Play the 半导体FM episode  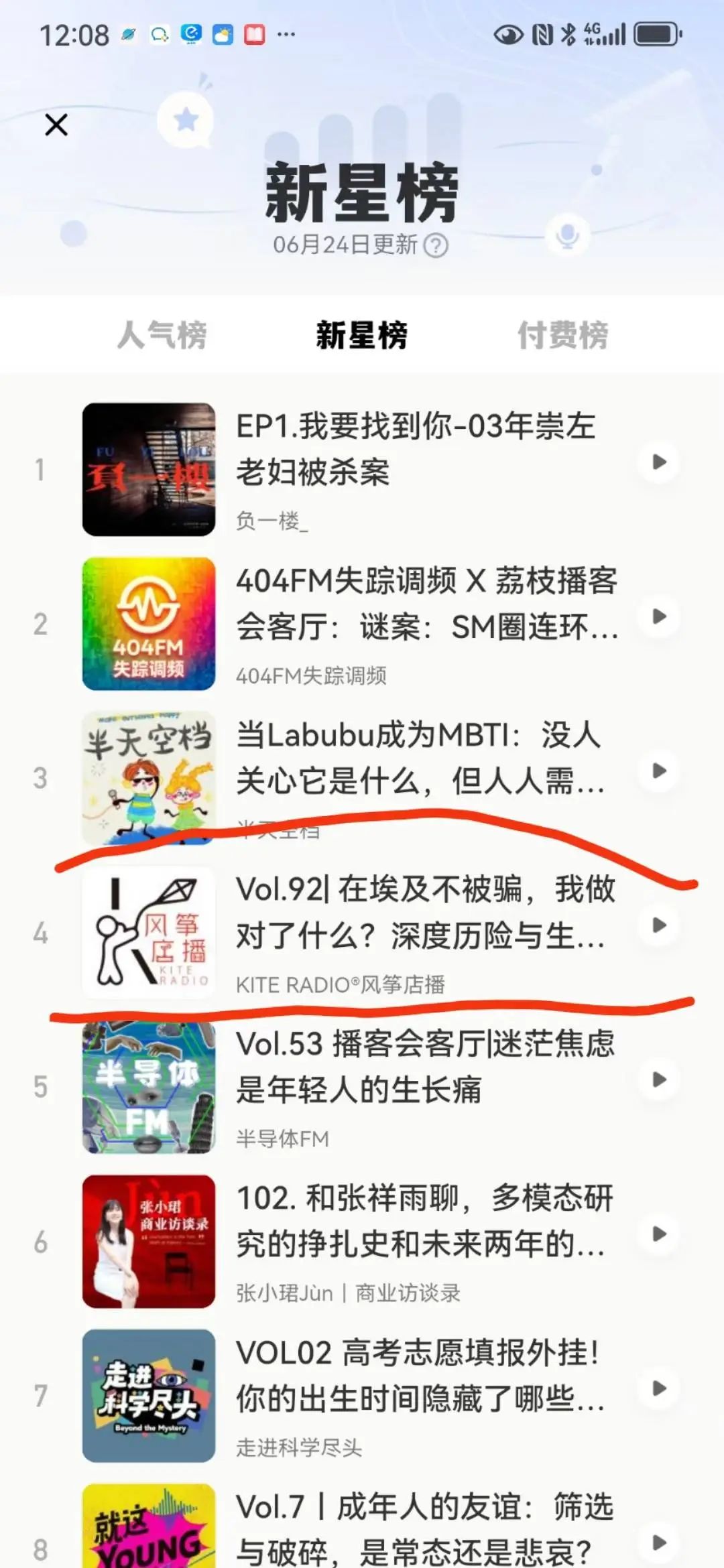point(660,1080)
